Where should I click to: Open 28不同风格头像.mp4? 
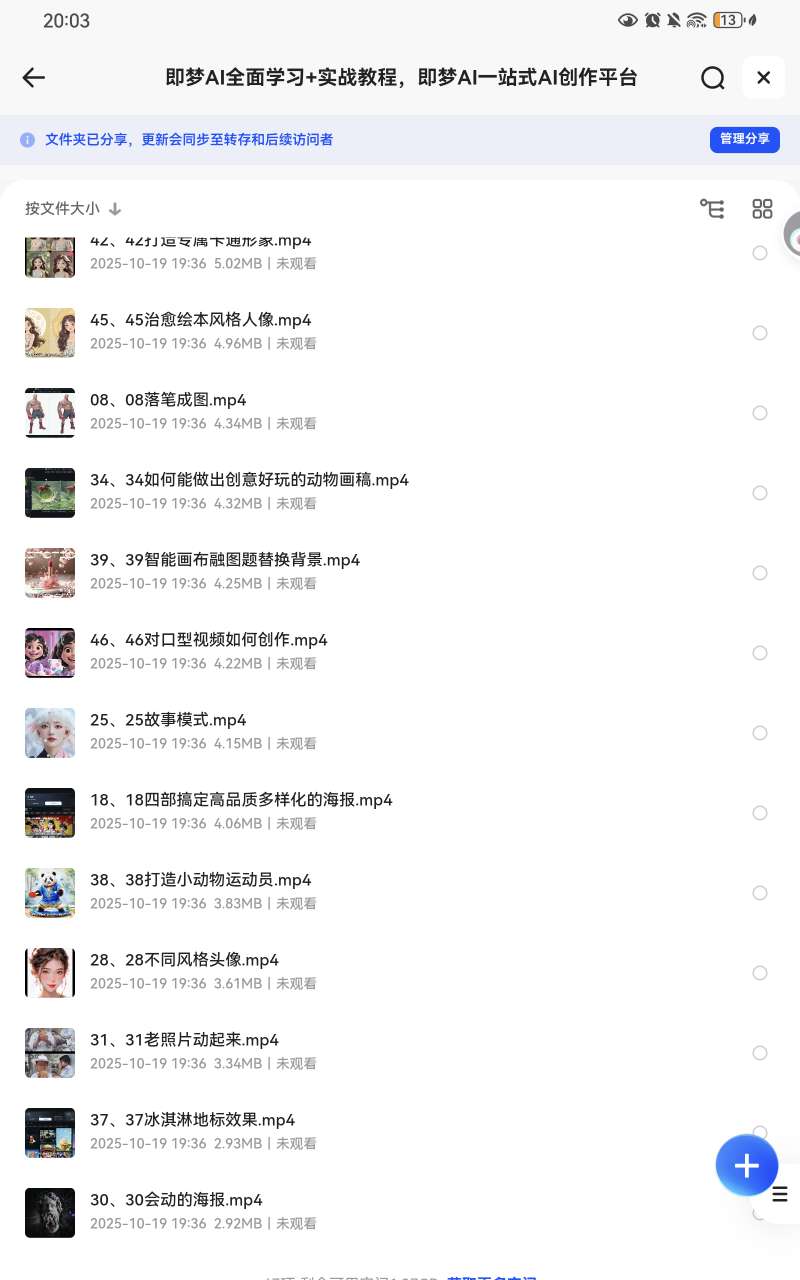point(185,960)
